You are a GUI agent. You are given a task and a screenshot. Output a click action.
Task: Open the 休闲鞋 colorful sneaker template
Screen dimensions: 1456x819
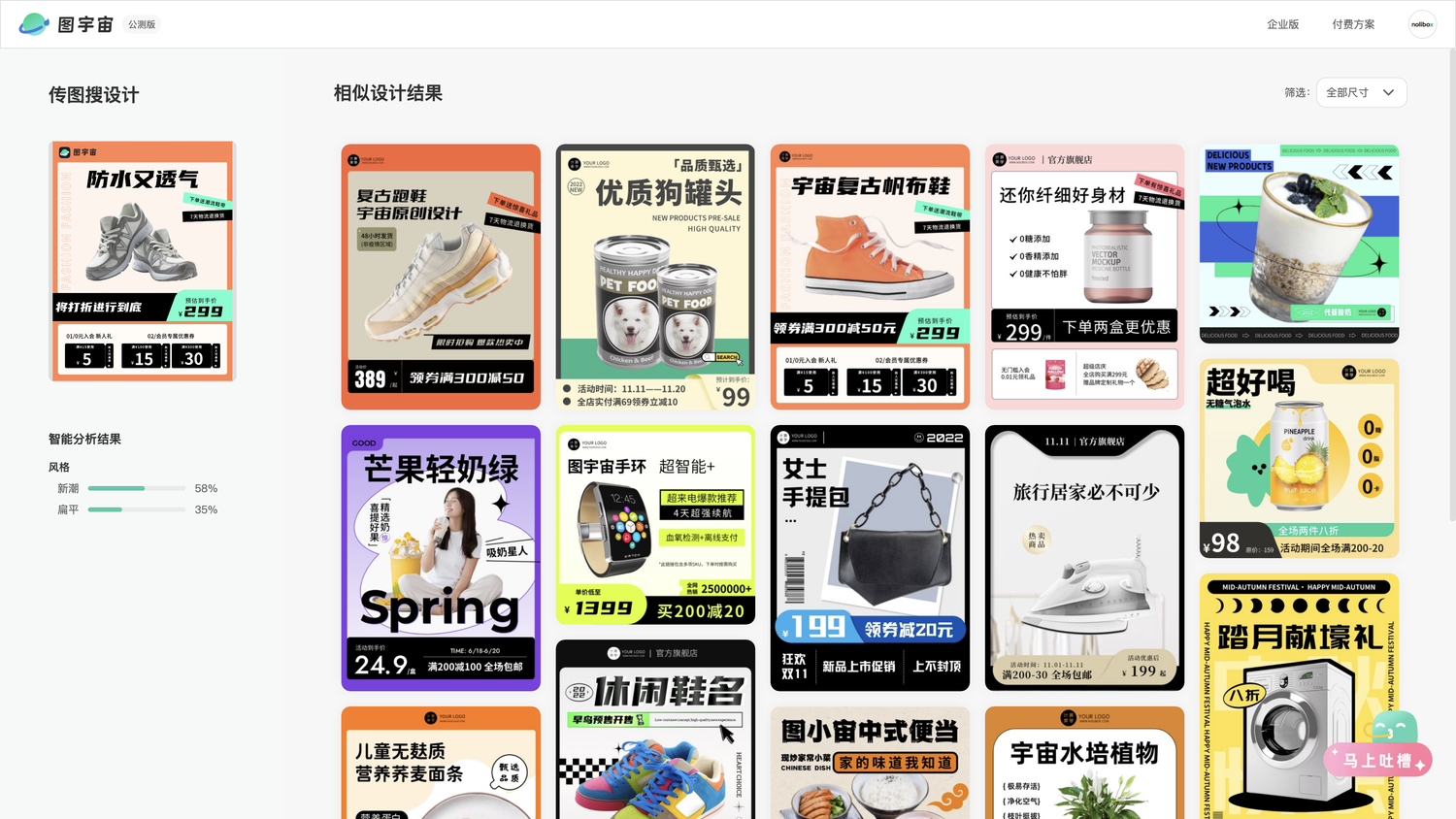[x=655, y=730]
